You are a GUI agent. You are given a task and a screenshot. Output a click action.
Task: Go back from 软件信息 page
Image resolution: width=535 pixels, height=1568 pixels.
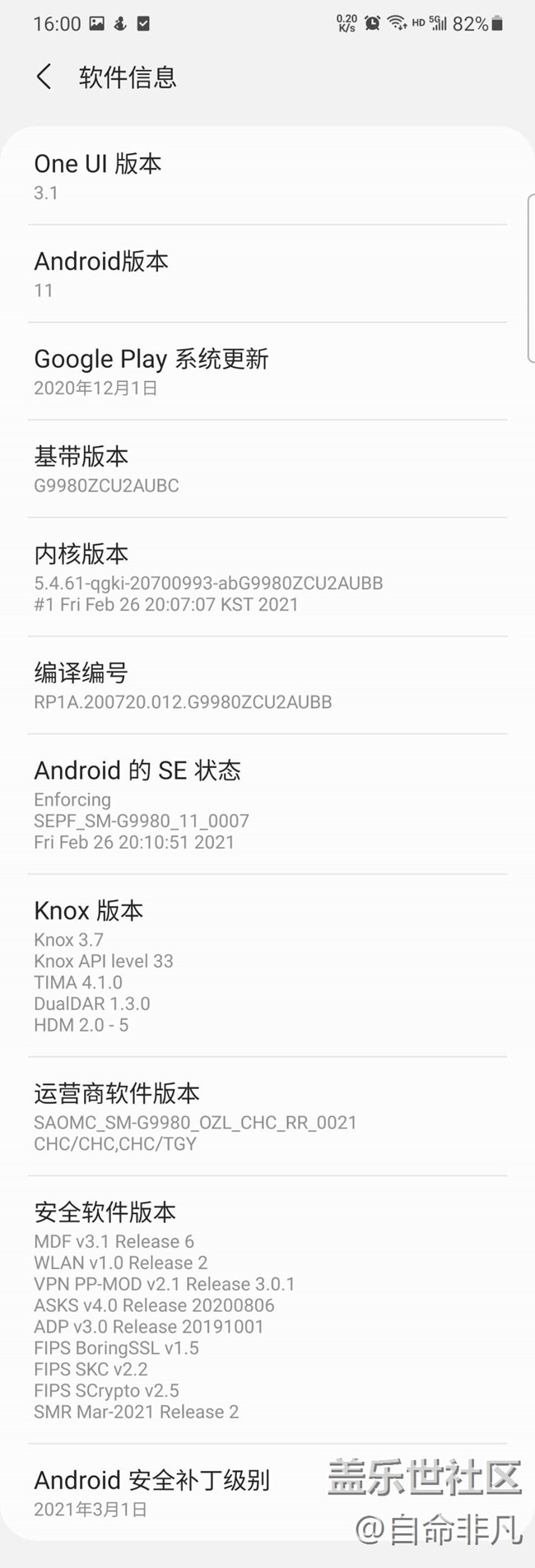coord(44,77)
